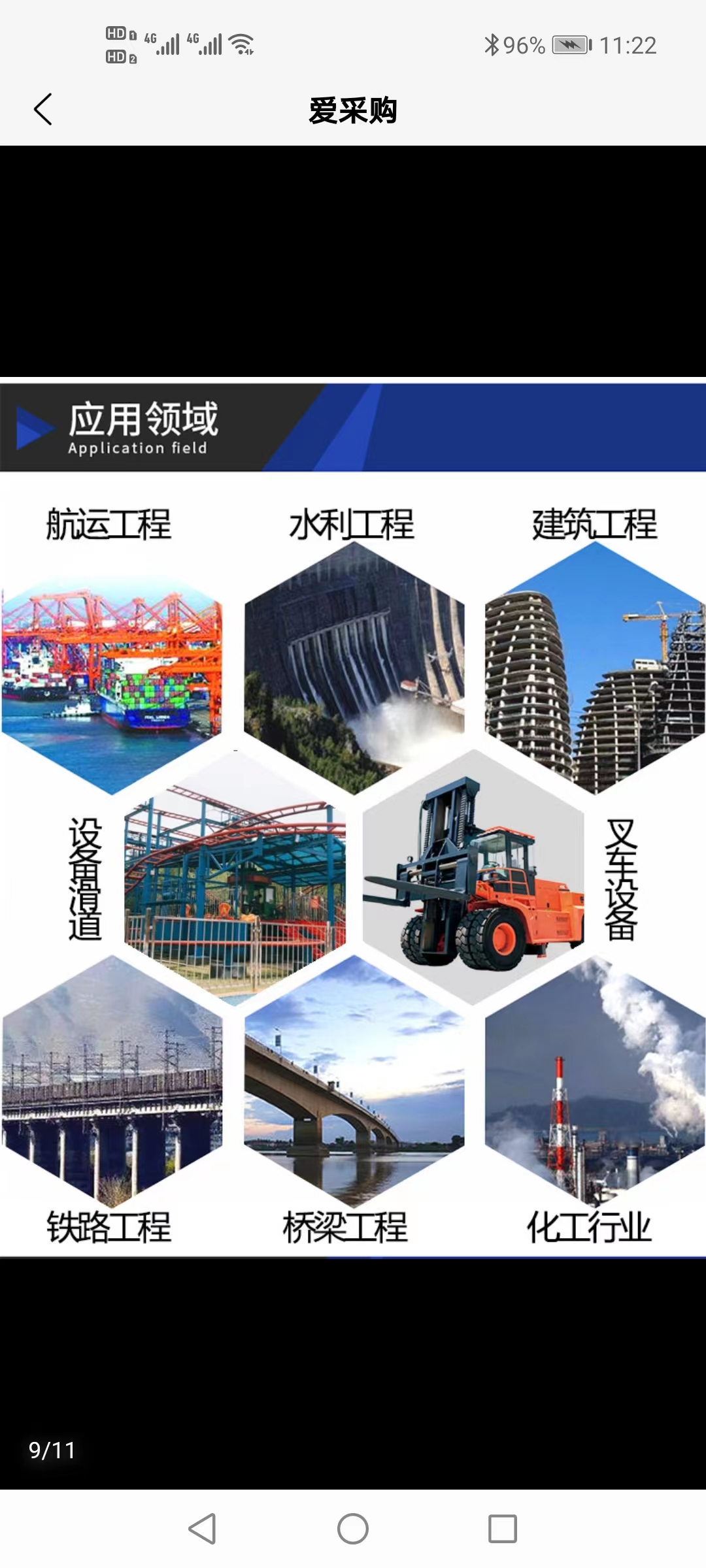Go back using the top-left arrow
The width and height of the screenshot is (706, 1568).
click(x=43, y=109)
